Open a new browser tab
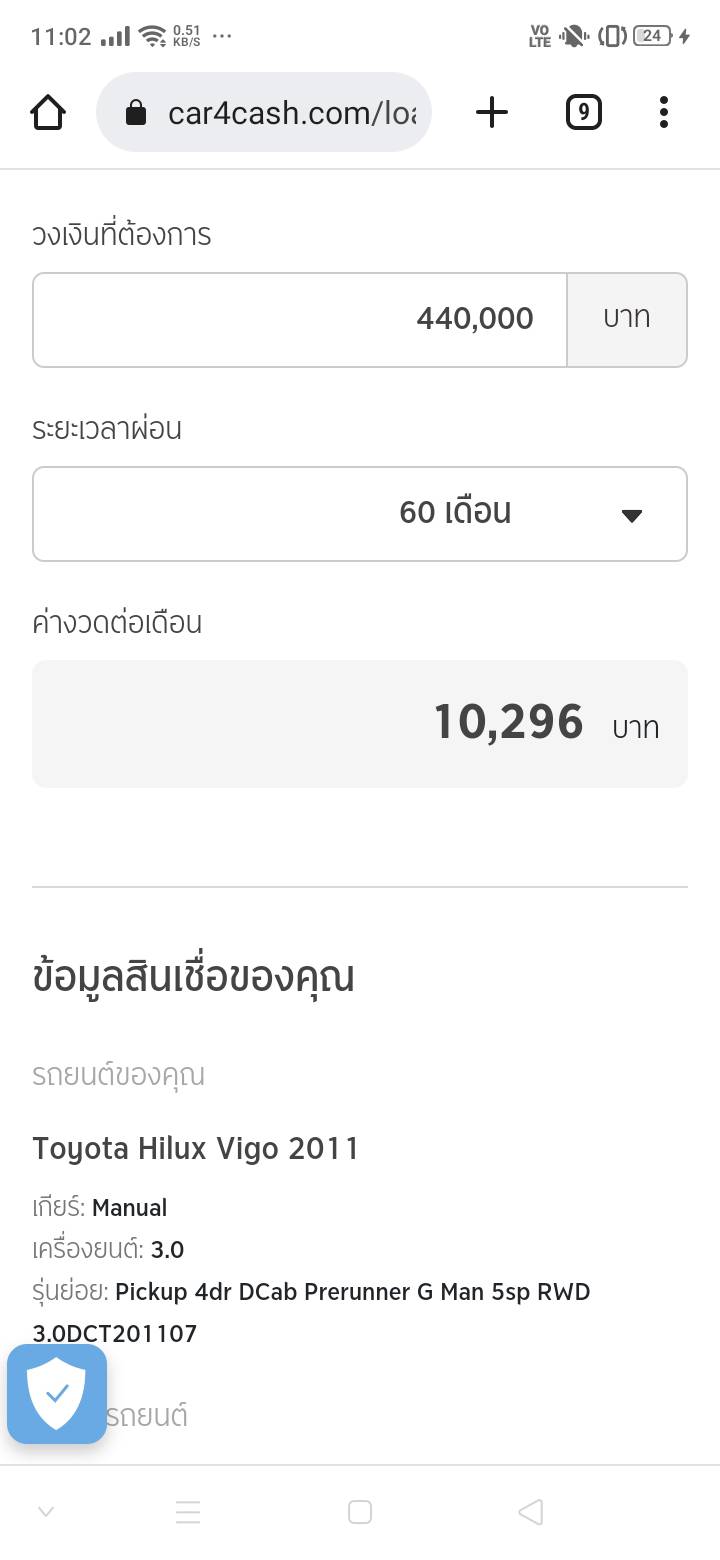 (491, 113)
